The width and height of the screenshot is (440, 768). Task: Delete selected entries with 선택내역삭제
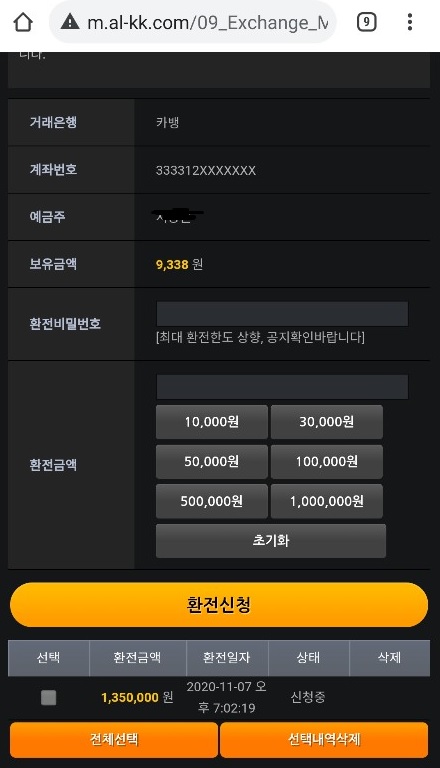pyautogui.click(x=324, y=740)
